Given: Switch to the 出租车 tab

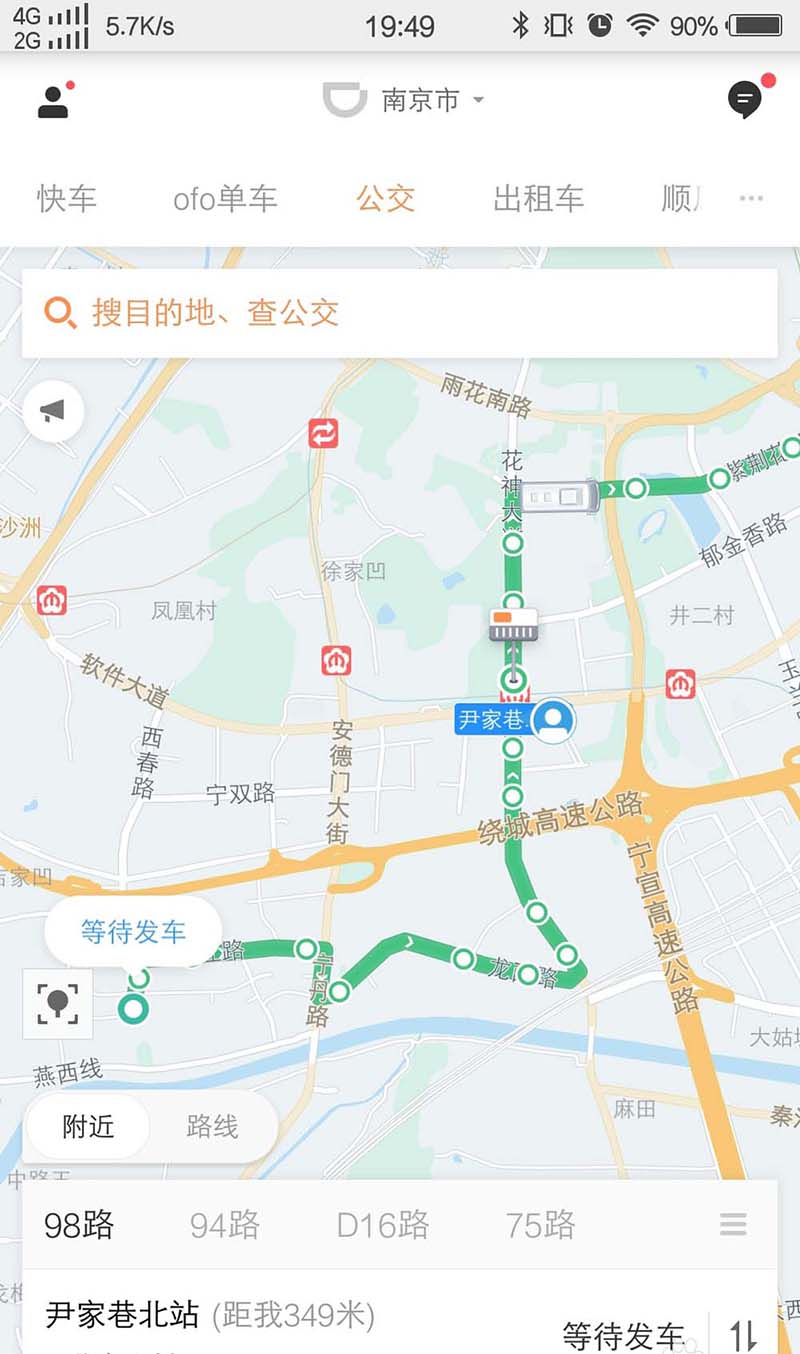Looking at the screenshot, I should point(538,198).
